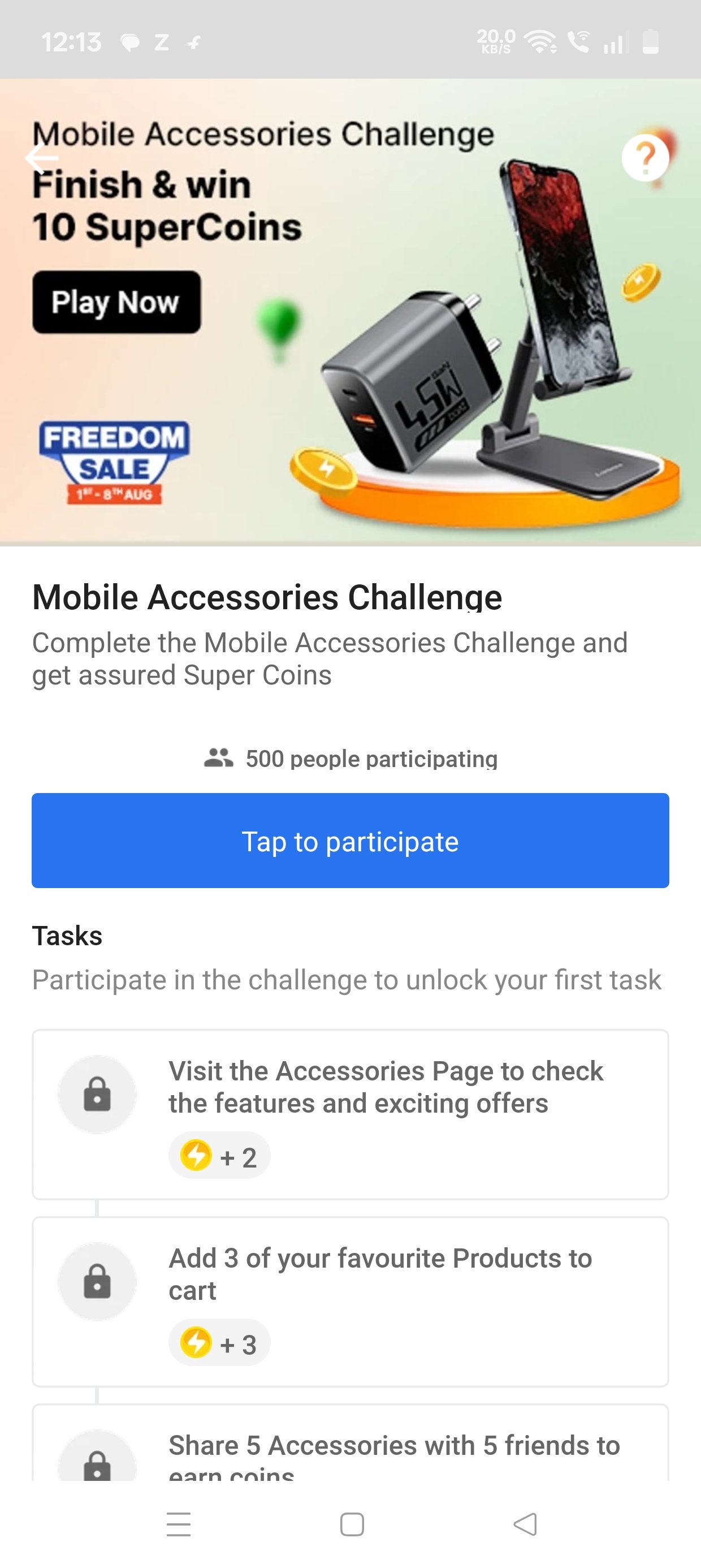701x1568 pixels.
Task: Tap the Play Now banner button
Action: click(x=116, y=302)
